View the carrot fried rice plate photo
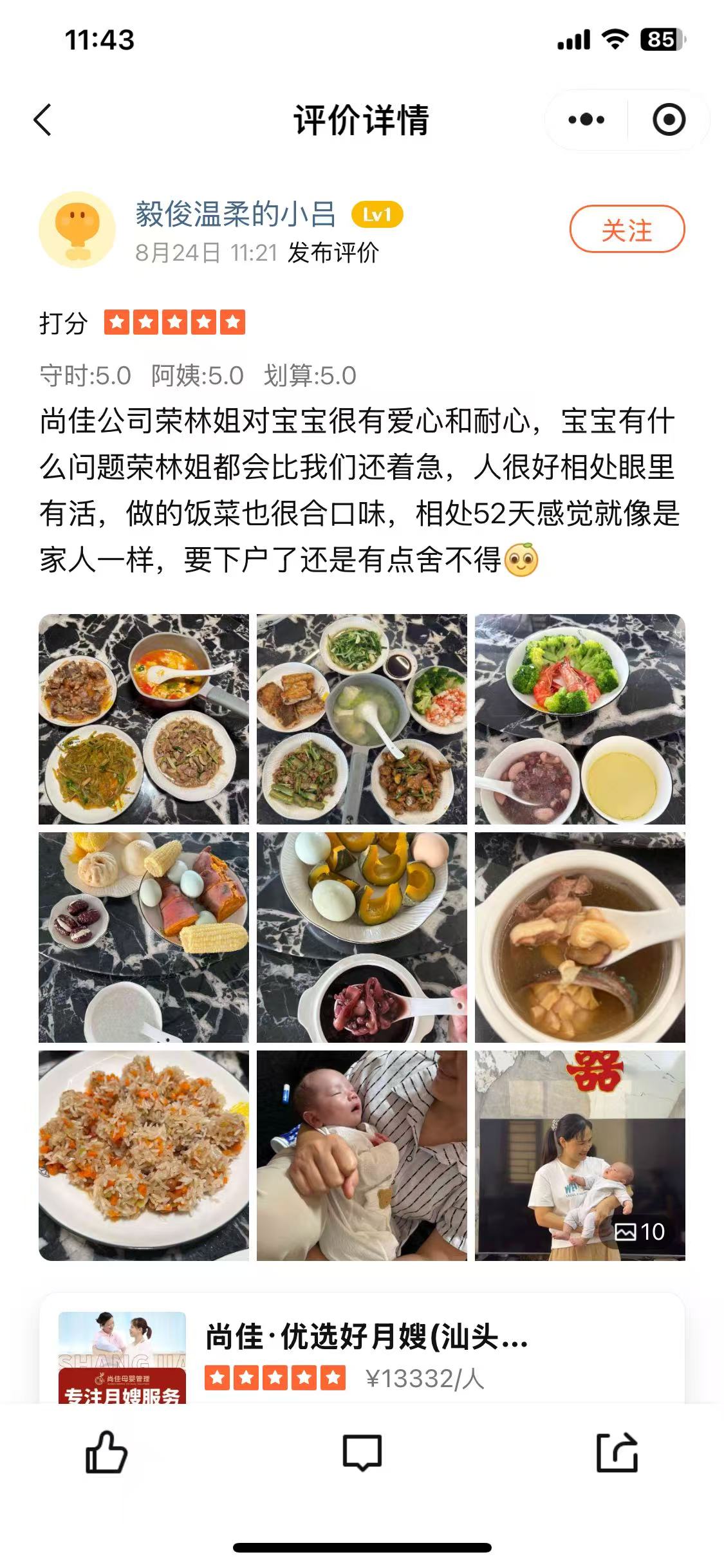 tap(144, 1155)
